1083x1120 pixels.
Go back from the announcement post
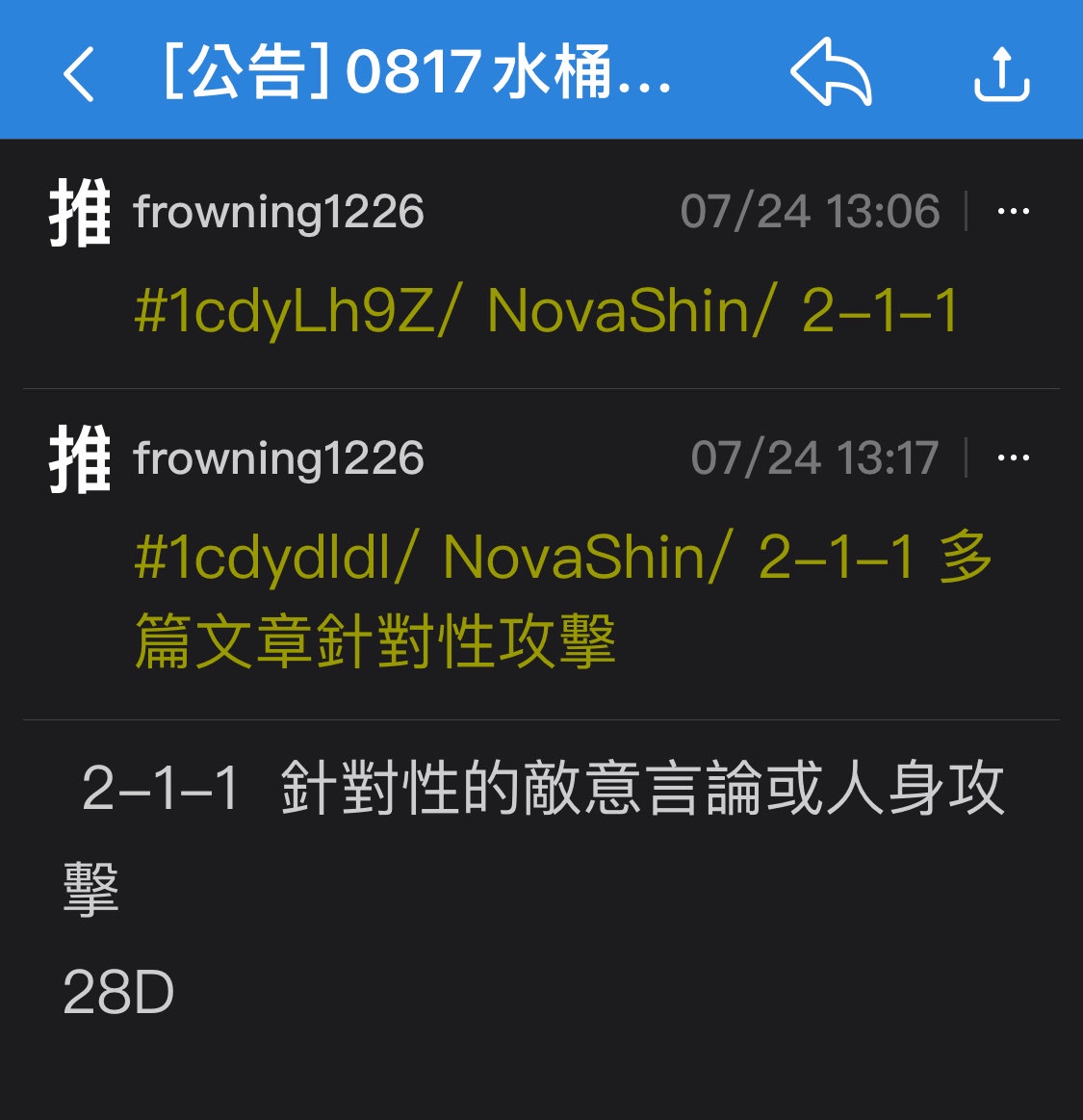[79, 73]
